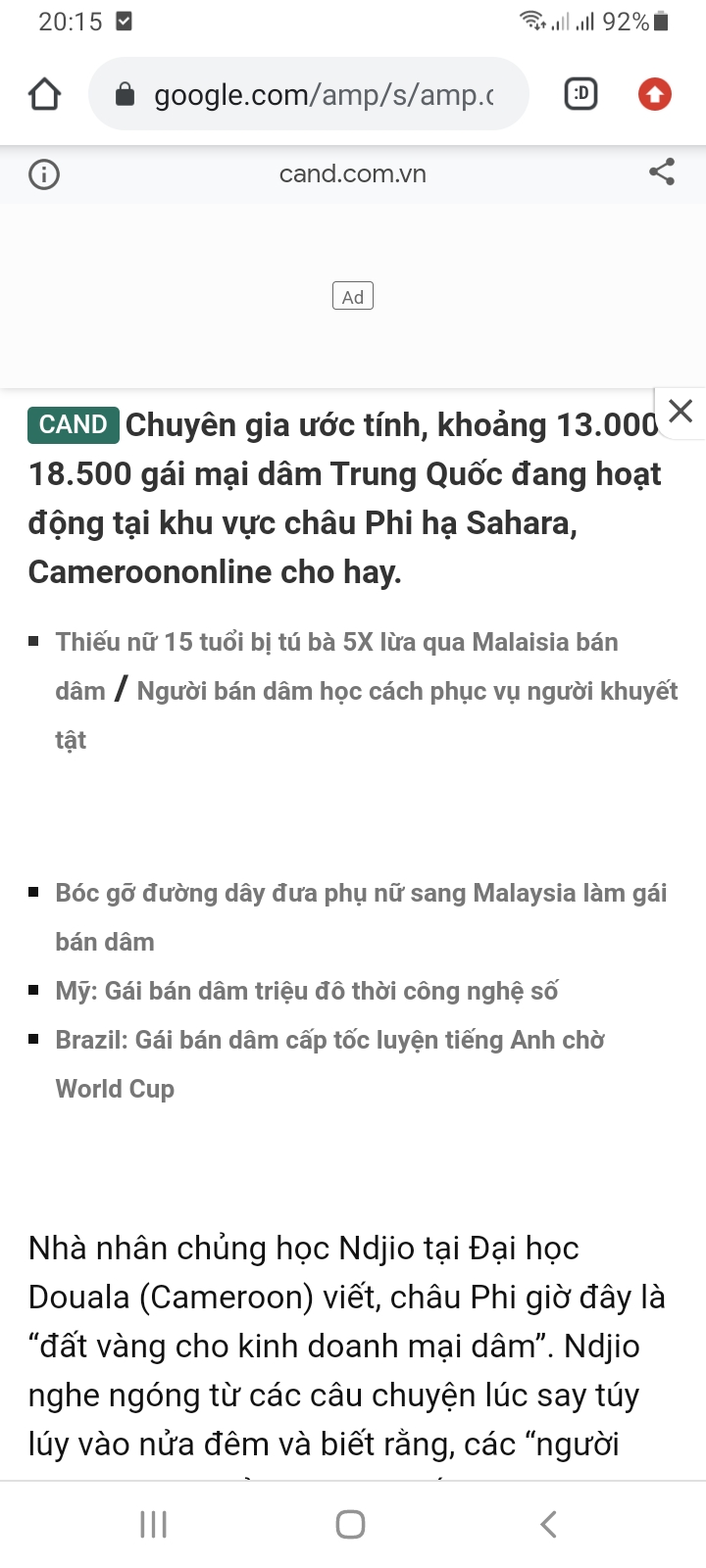
Task: Tap the recent apps icon in navigation bar
Action: pyautogui.click(x=153, y=1524)
